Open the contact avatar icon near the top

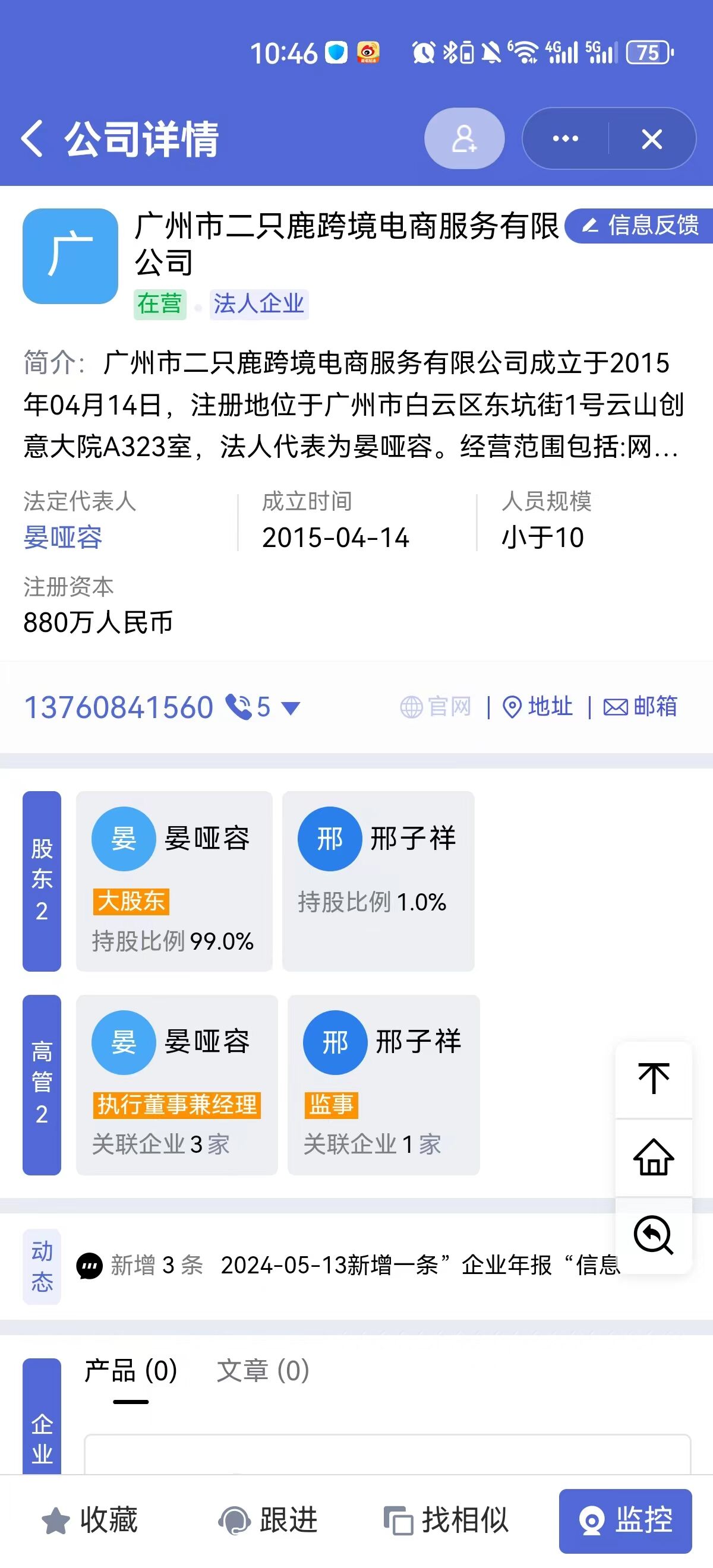click(x=463, y=139)
